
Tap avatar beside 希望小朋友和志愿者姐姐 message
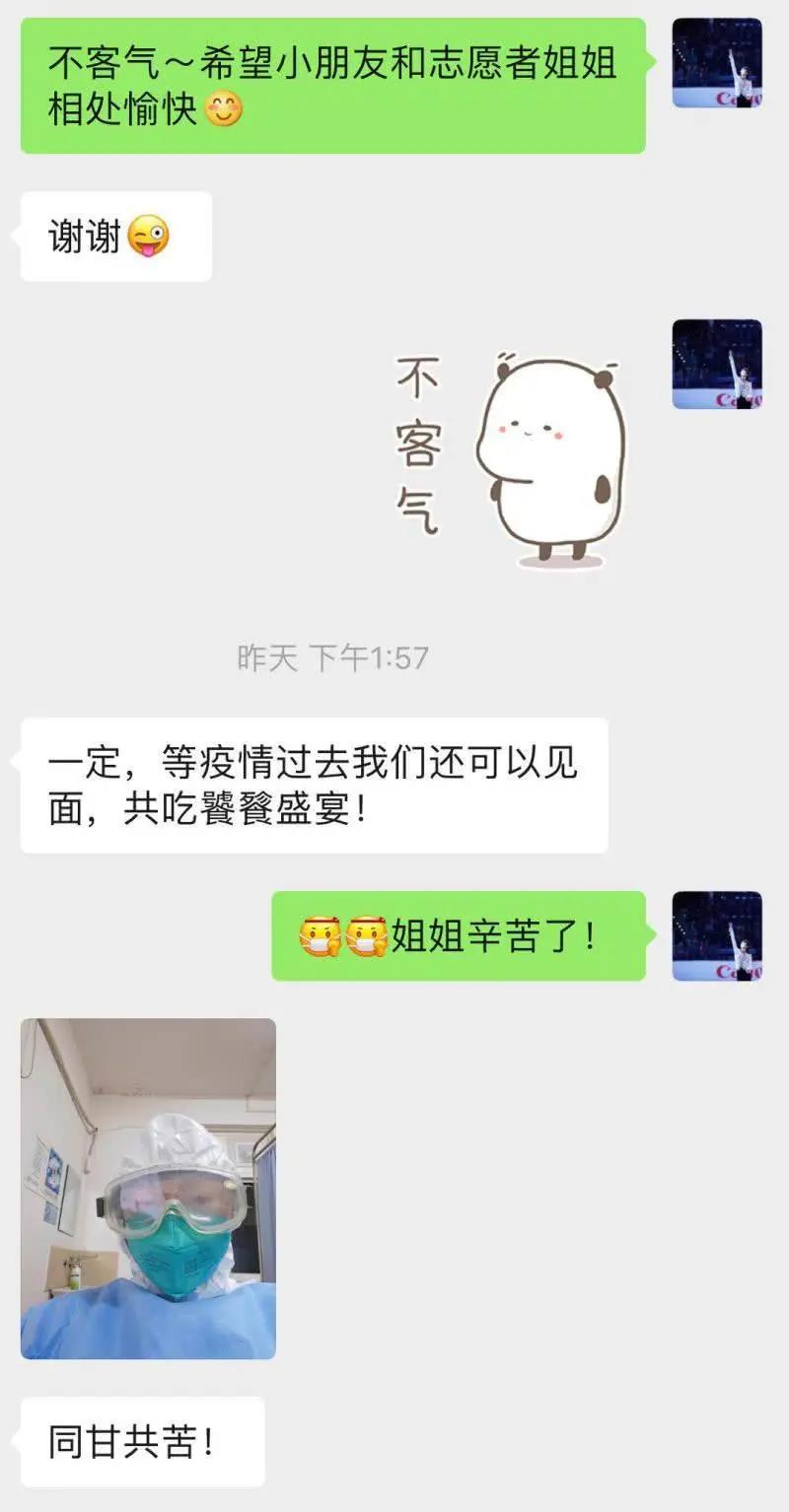coord(717,62)
